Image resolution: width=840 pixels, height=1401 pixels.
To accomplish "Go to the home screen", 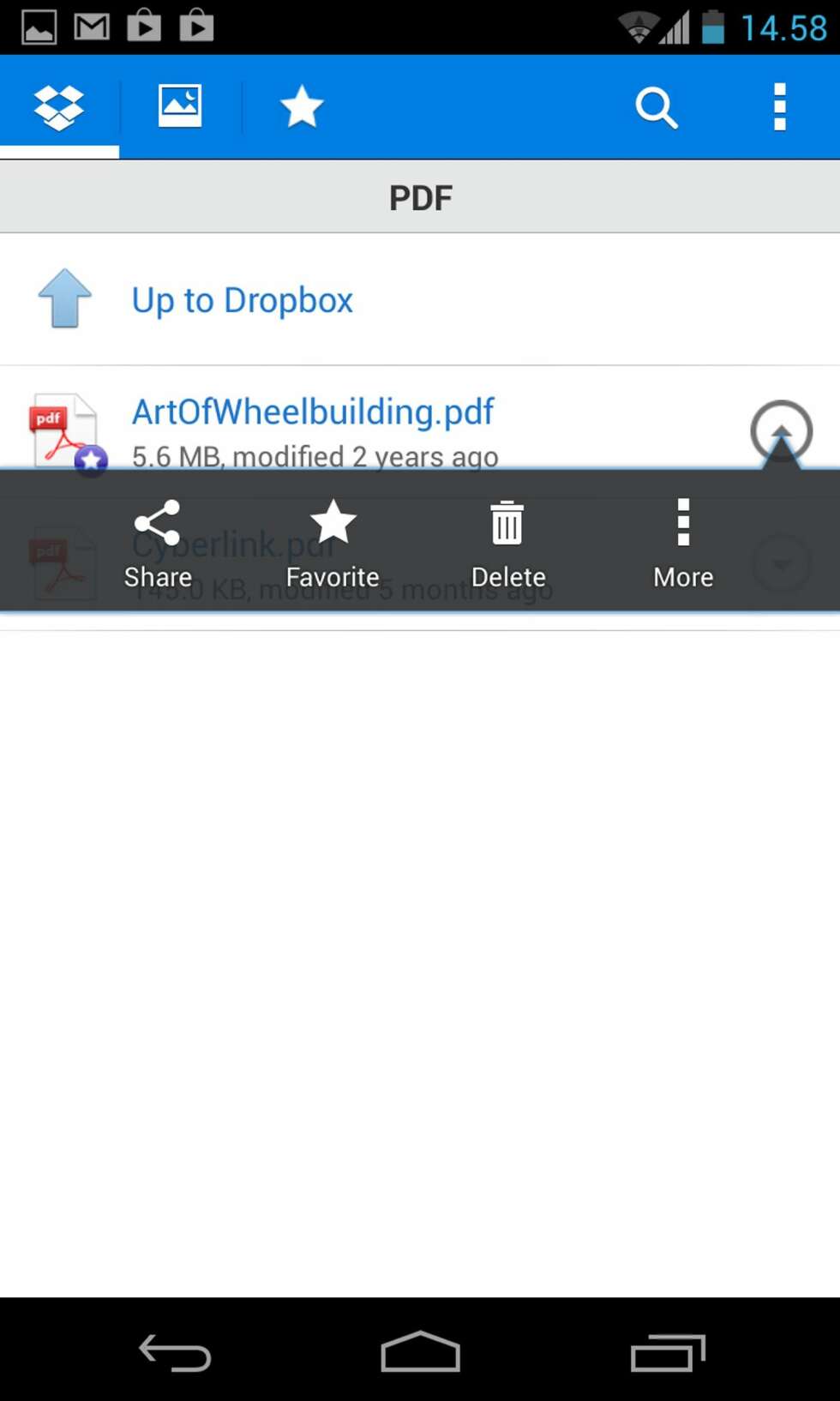I will click(420, 1353).
